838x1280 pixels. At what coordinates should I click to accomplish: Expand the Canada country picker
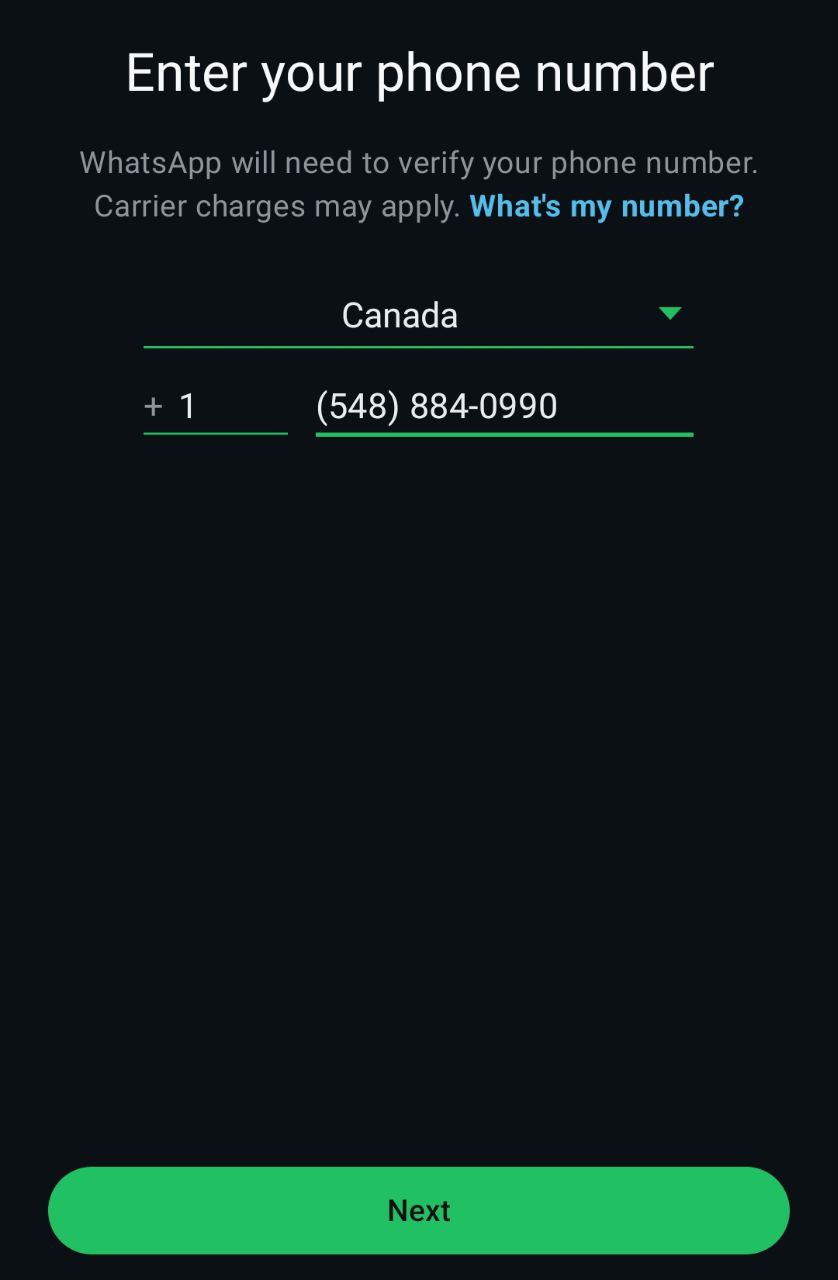[418, 315]
